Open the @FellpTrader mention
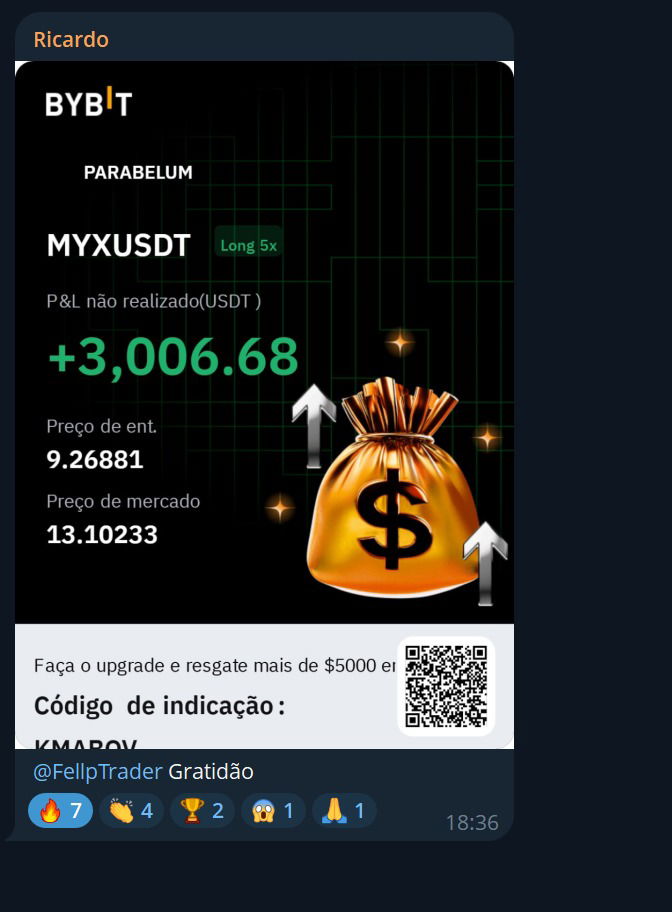 pos(98,772)
